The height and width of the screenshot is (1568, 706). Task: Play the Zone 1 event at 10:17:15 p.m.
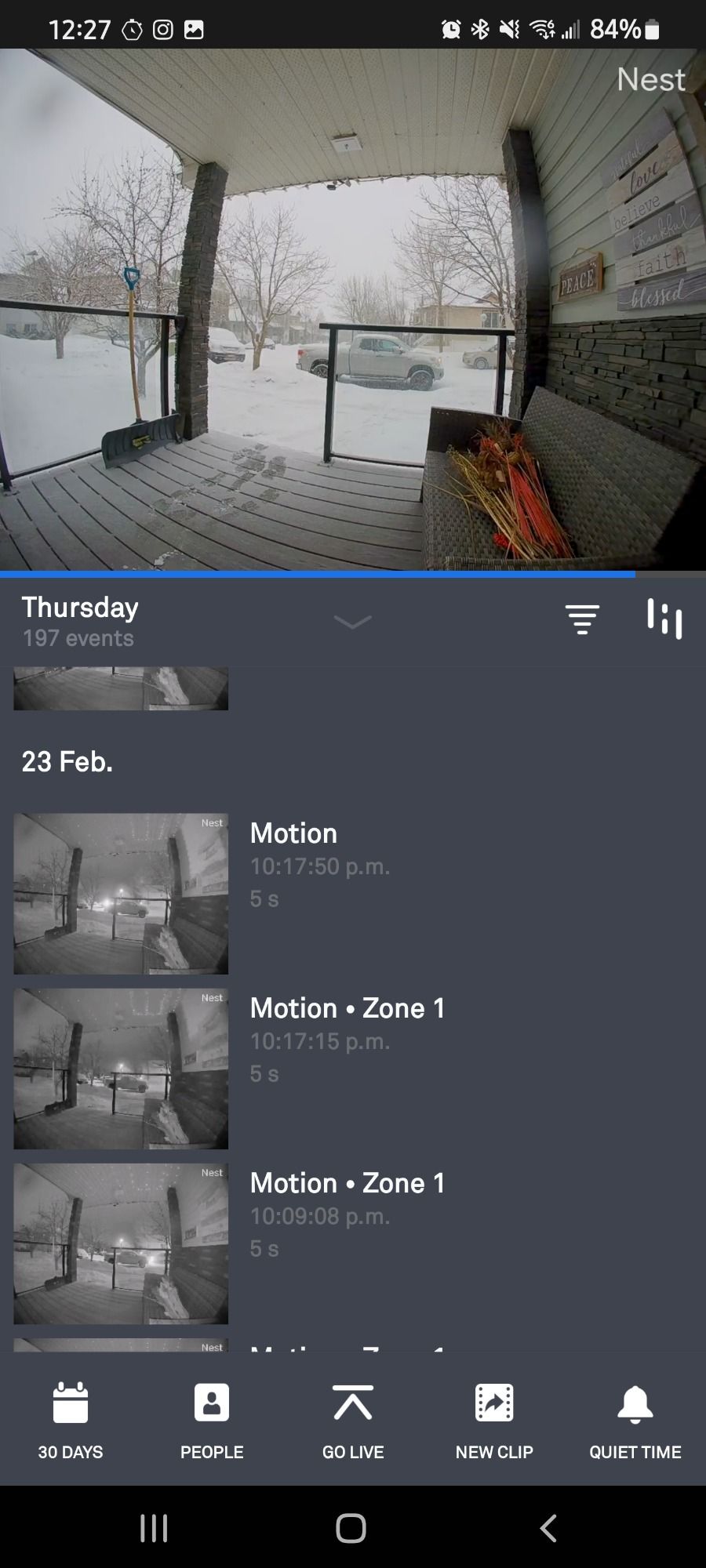click(x=121, y=1069)
